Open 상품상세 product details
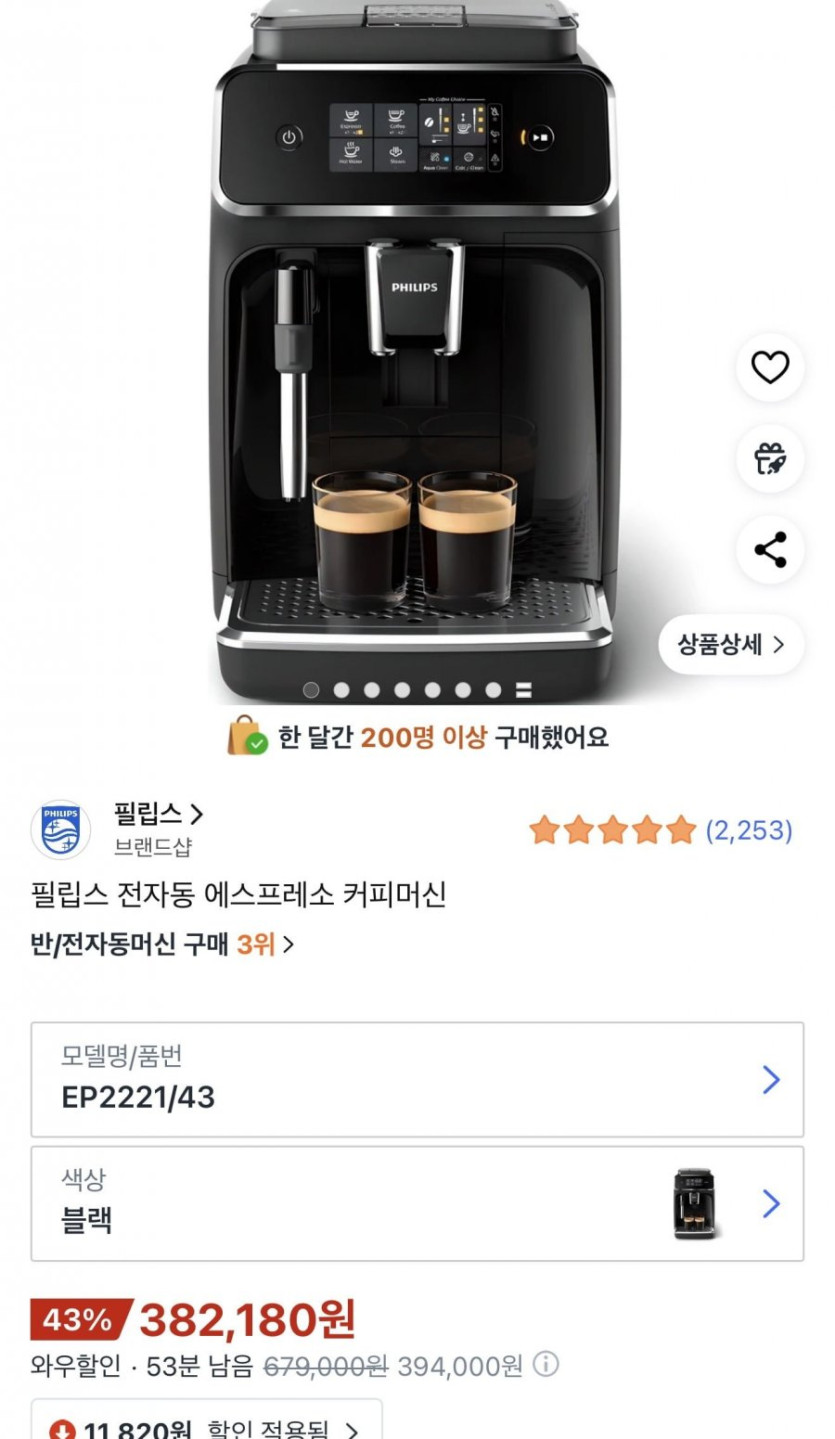This screenshot has width=835, height=1439. 731,645
